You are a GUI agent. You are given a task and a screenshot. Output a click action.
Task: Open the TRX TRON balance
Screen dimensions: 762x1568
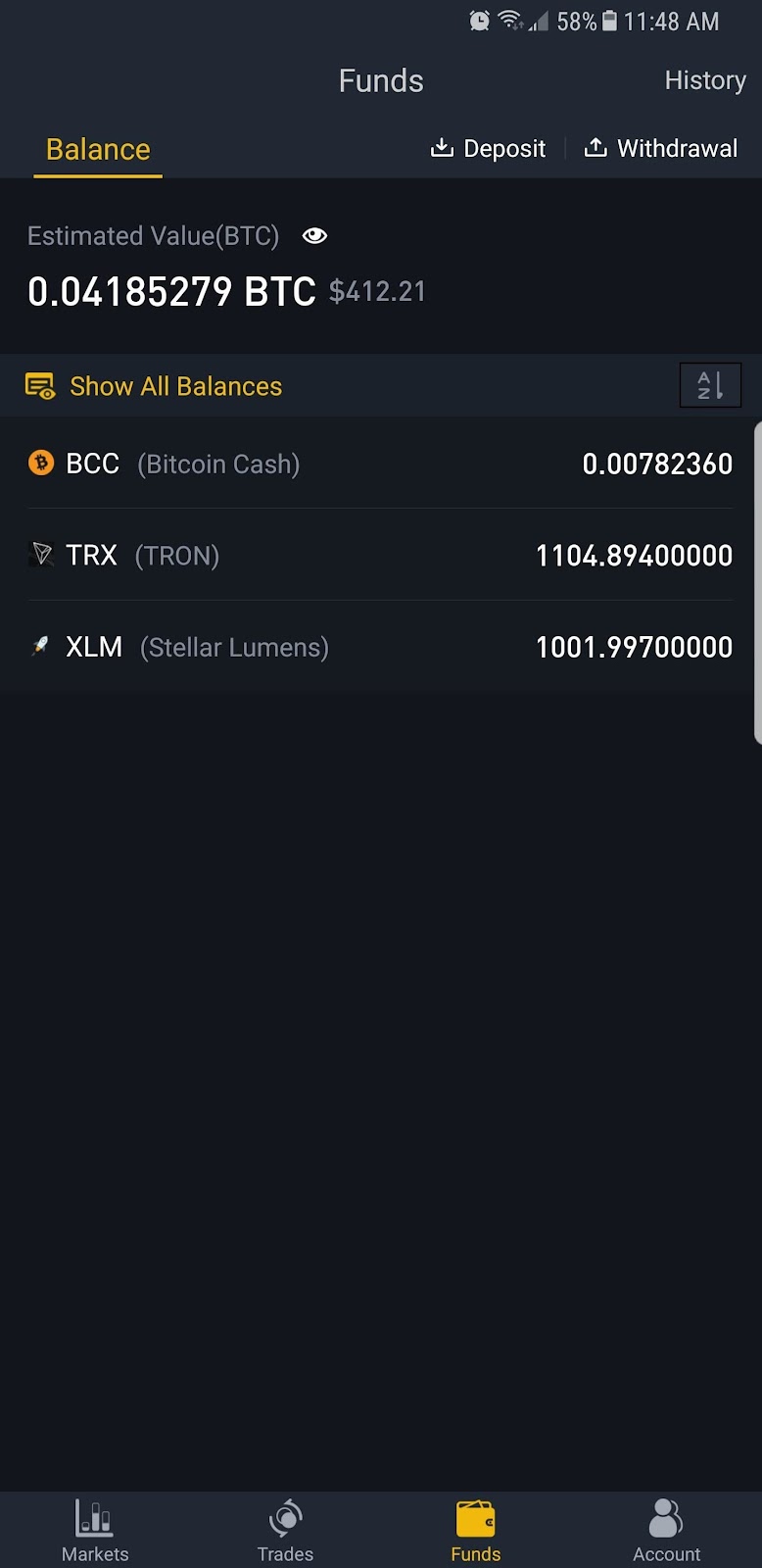click(x=380, y=556)
